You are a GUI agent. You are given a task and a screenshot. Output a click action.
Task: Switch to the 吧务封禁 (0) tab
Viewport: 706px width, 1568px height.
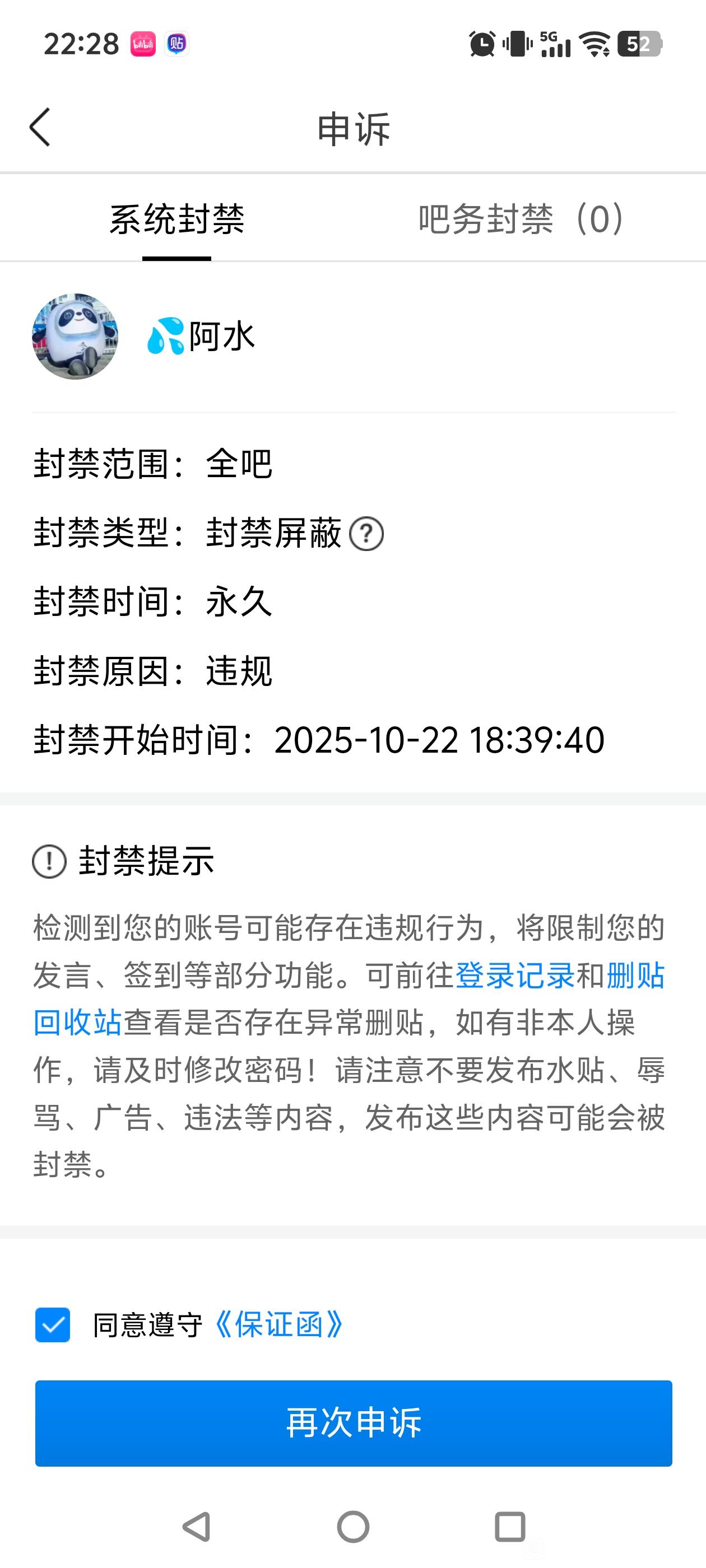(x=522, y=219)
